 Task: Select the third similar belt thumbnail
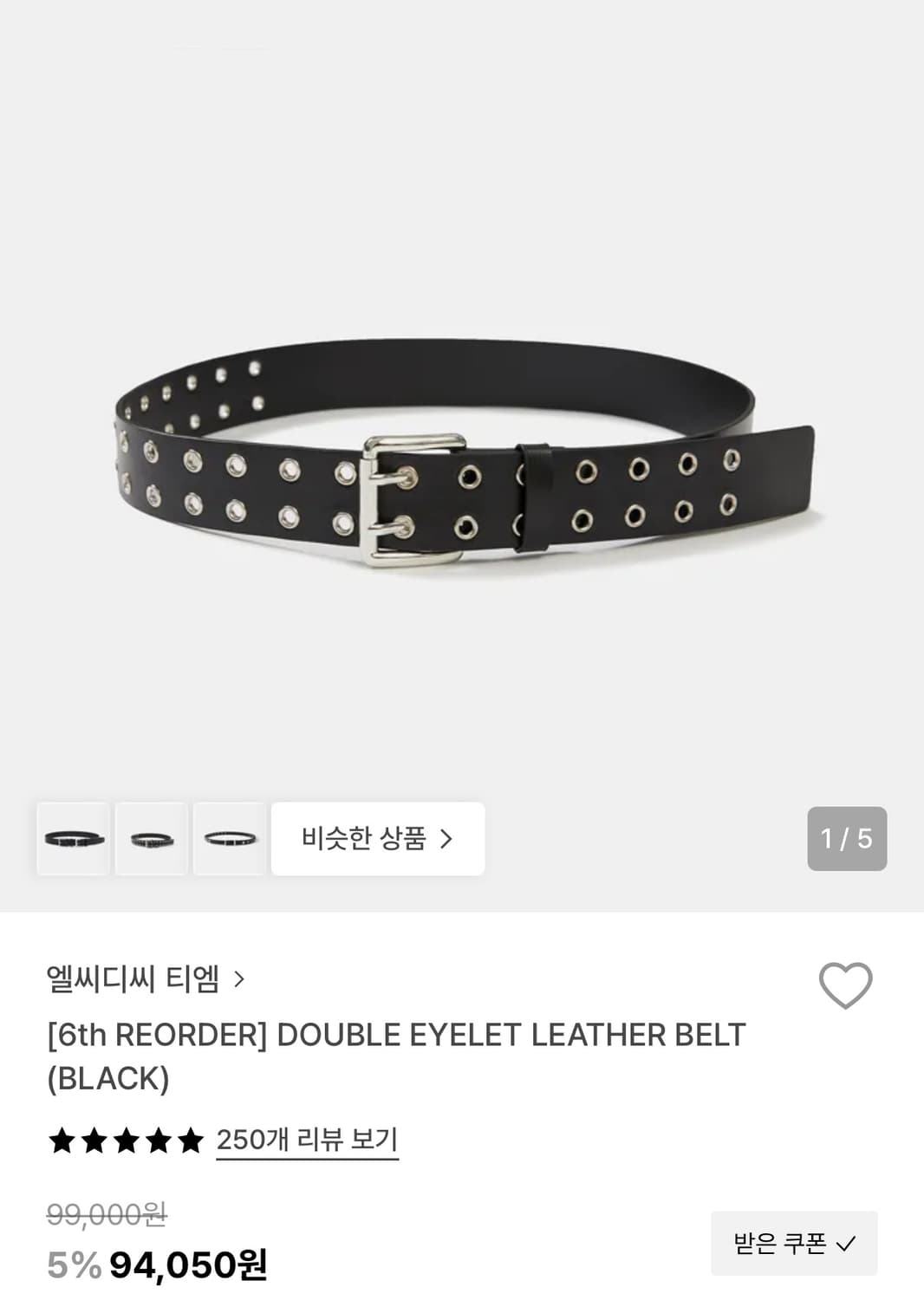(x=231, y=839)
